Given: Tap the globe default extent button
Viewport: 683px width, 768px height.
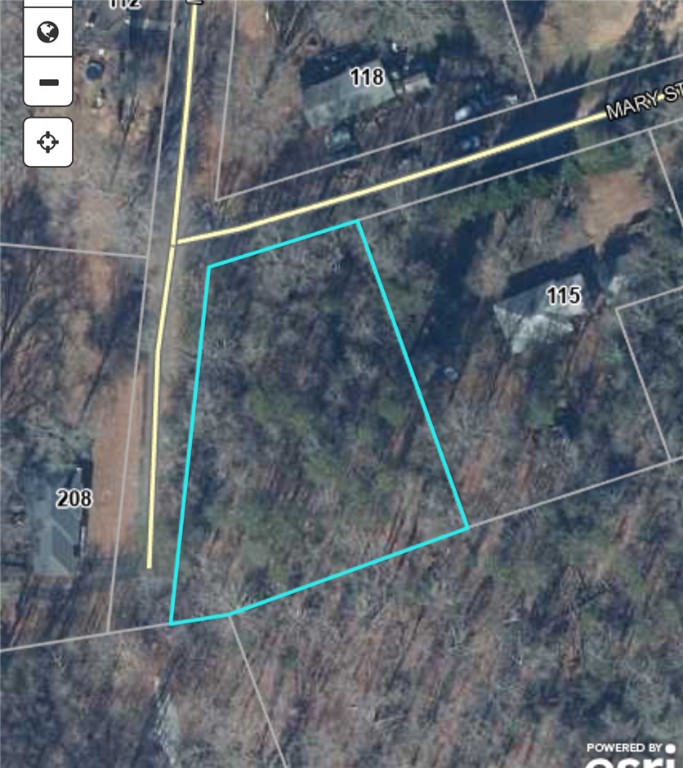Looking at the screenshot, I should [47, 32].
